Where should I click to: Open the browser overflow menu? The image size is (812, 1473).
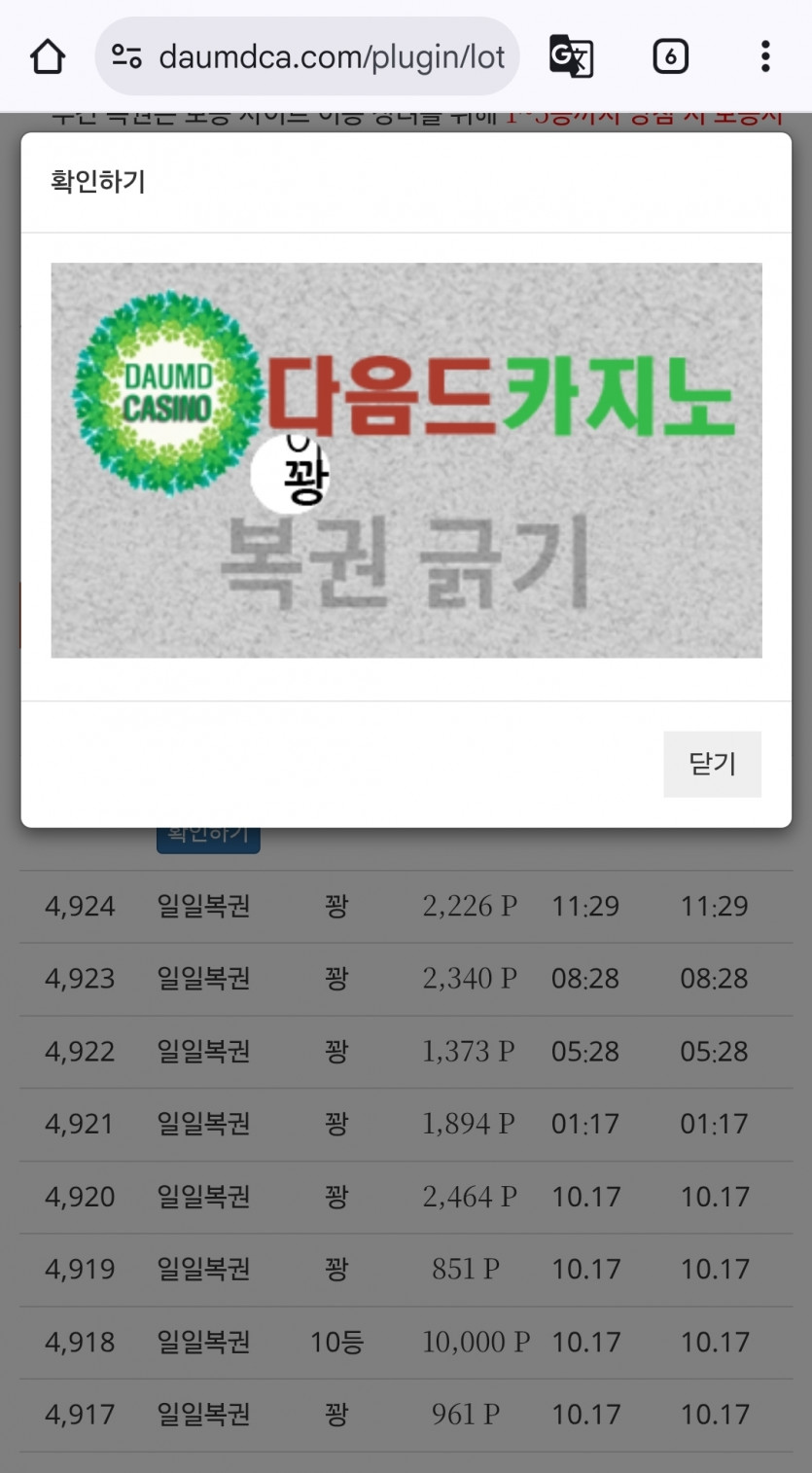pyautogui.click(x=765, y=56)
